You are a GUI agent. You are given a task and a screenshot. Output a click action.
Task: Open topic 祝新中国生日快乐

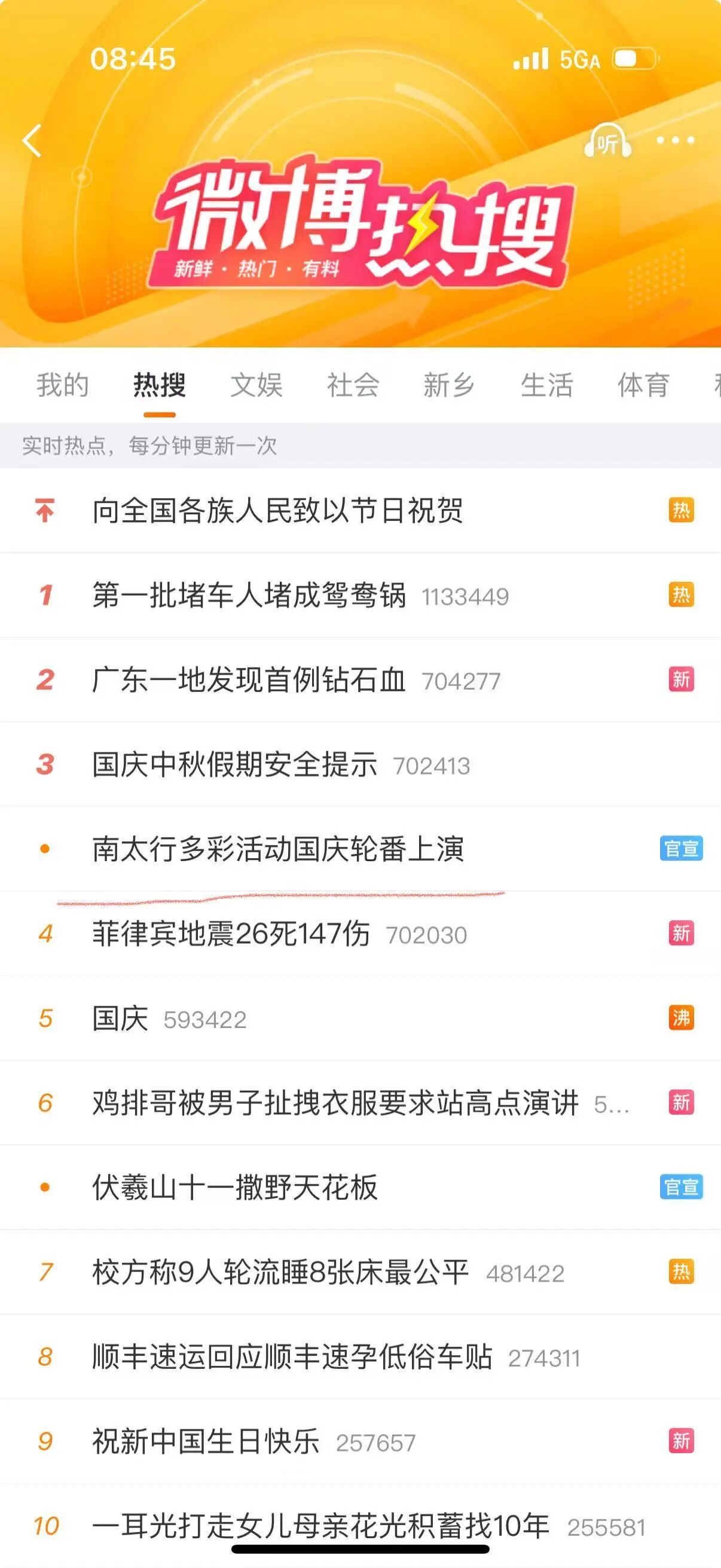[x=206, y=1441]
